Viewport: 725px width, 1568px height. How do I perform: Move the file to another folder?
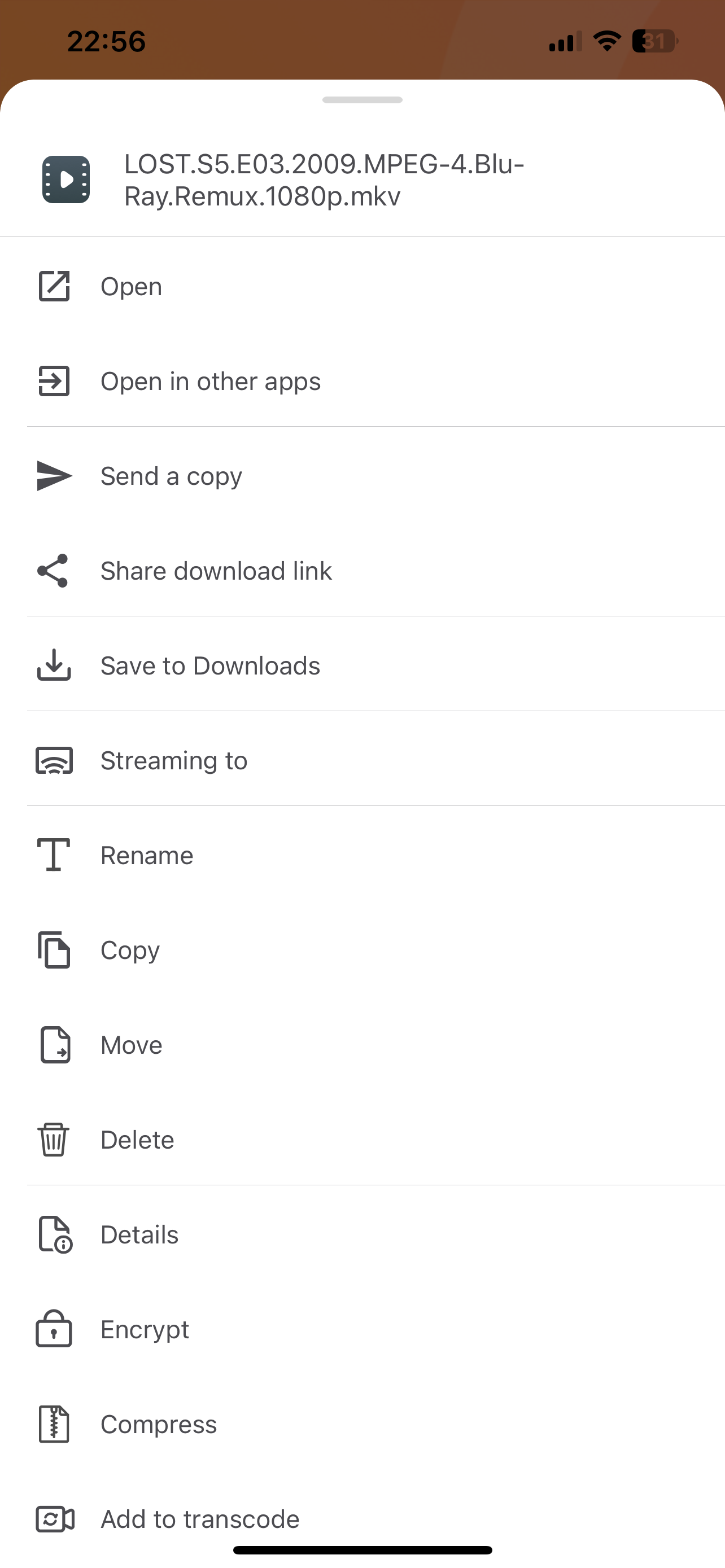coord(131,1045)
